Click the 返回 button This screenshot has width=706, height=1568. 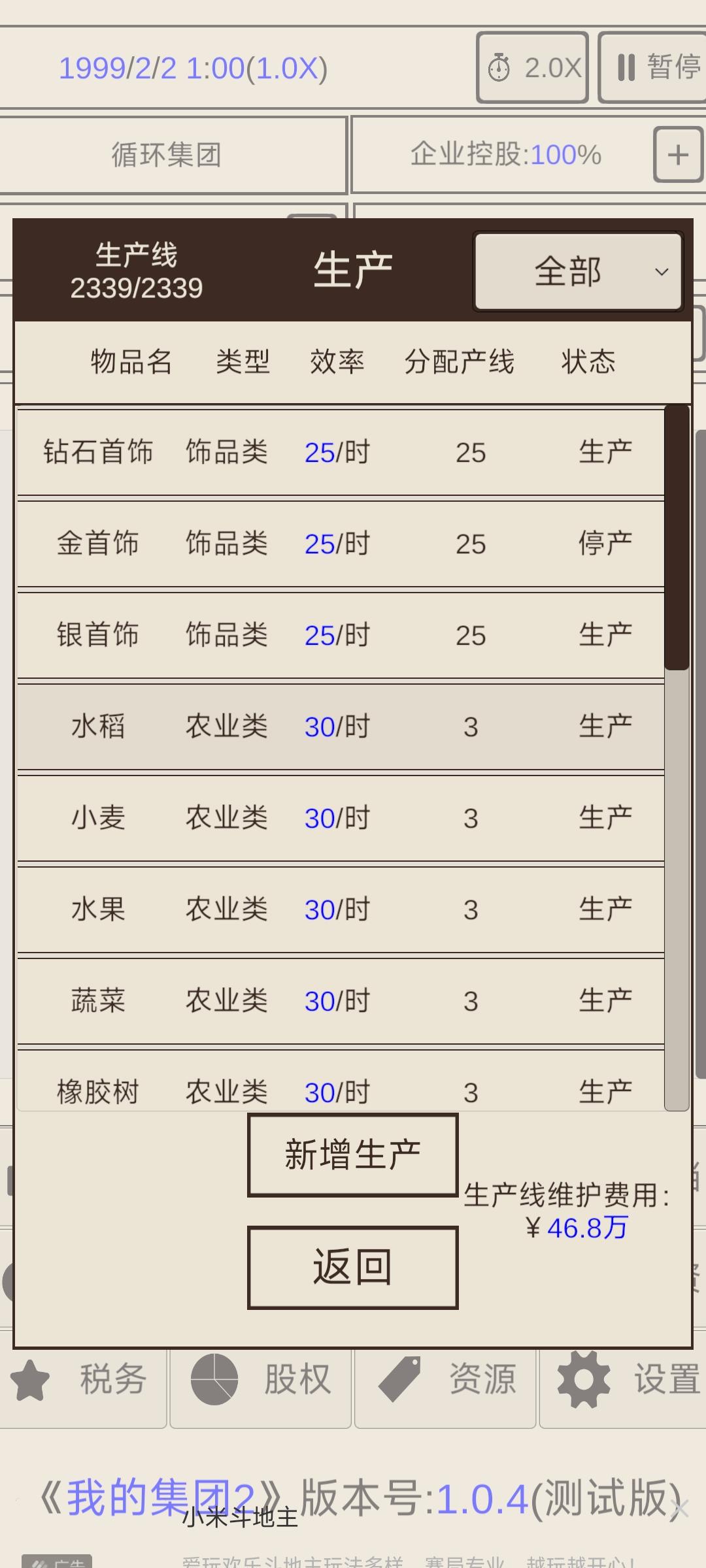[x=352, y=1264]
